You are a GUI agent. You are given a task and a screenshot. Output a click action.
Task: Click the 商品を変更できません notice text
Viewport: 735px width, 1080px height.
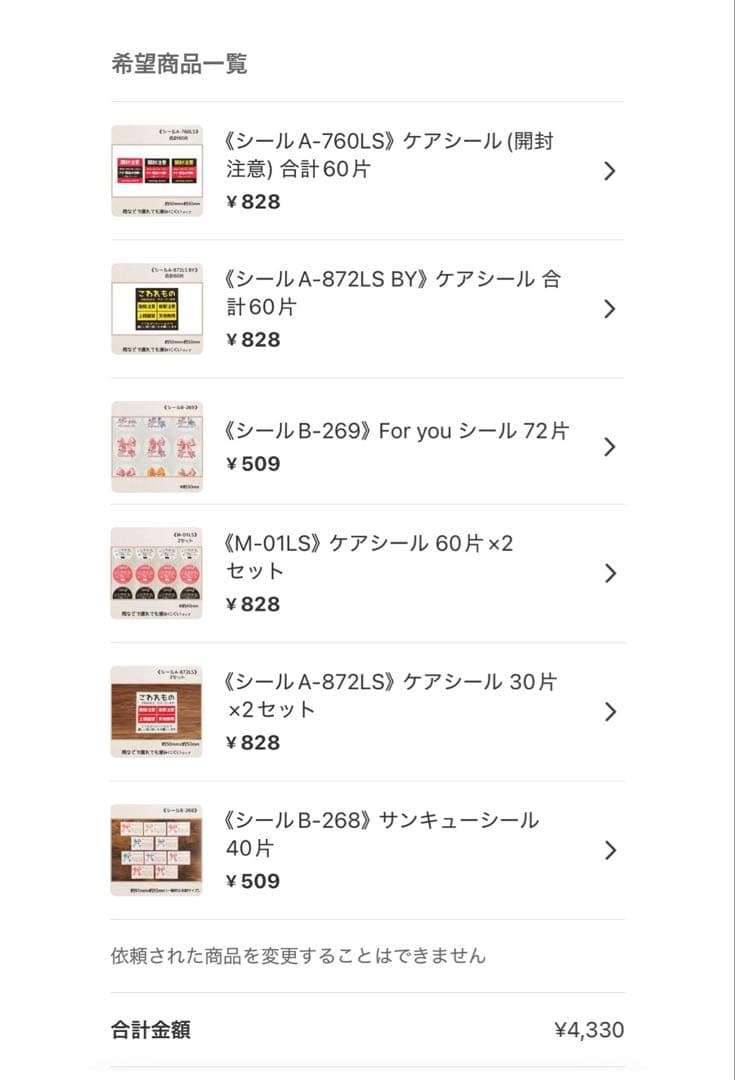[297, 954]
